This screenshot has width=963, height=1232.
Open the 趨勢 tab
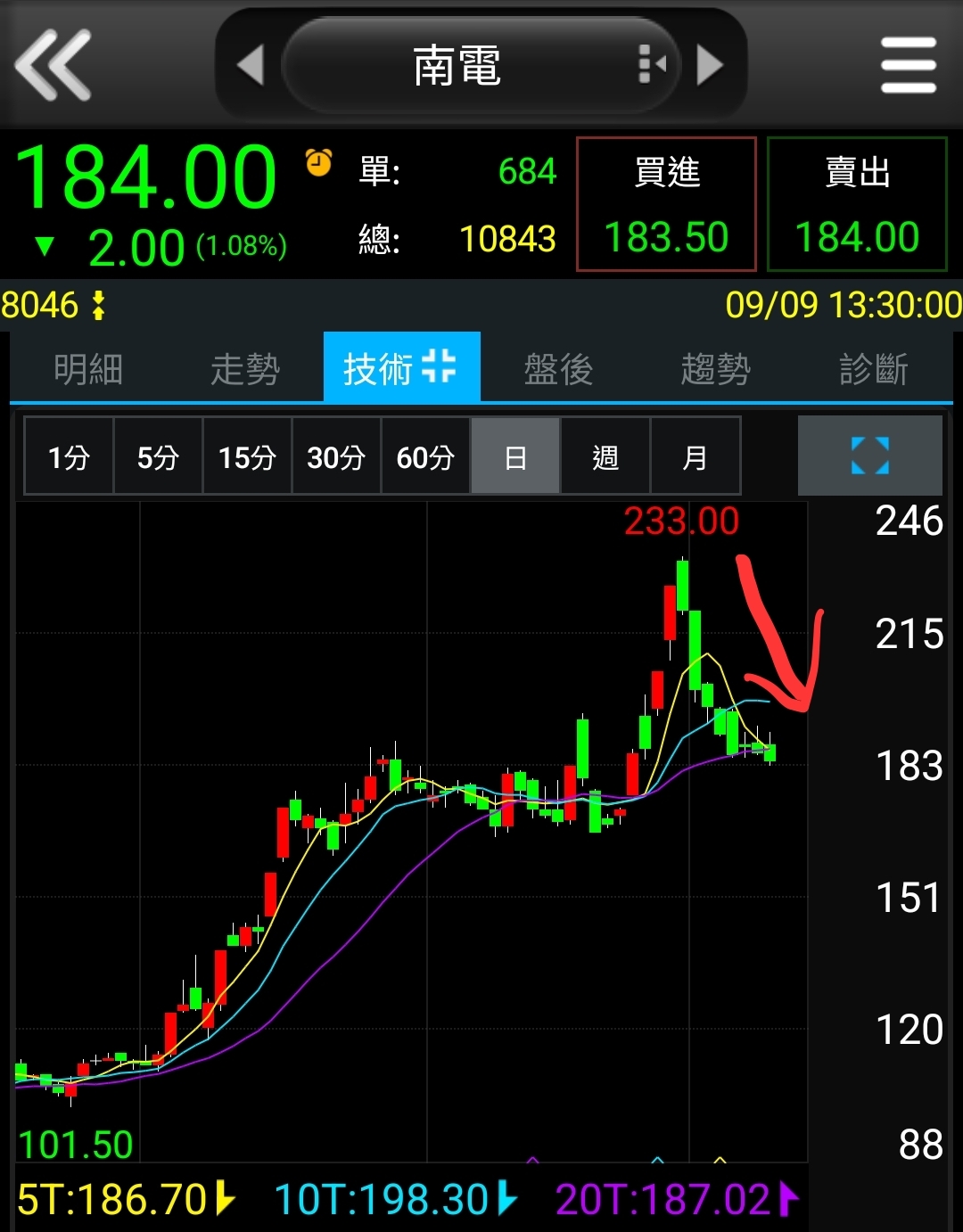715,368
